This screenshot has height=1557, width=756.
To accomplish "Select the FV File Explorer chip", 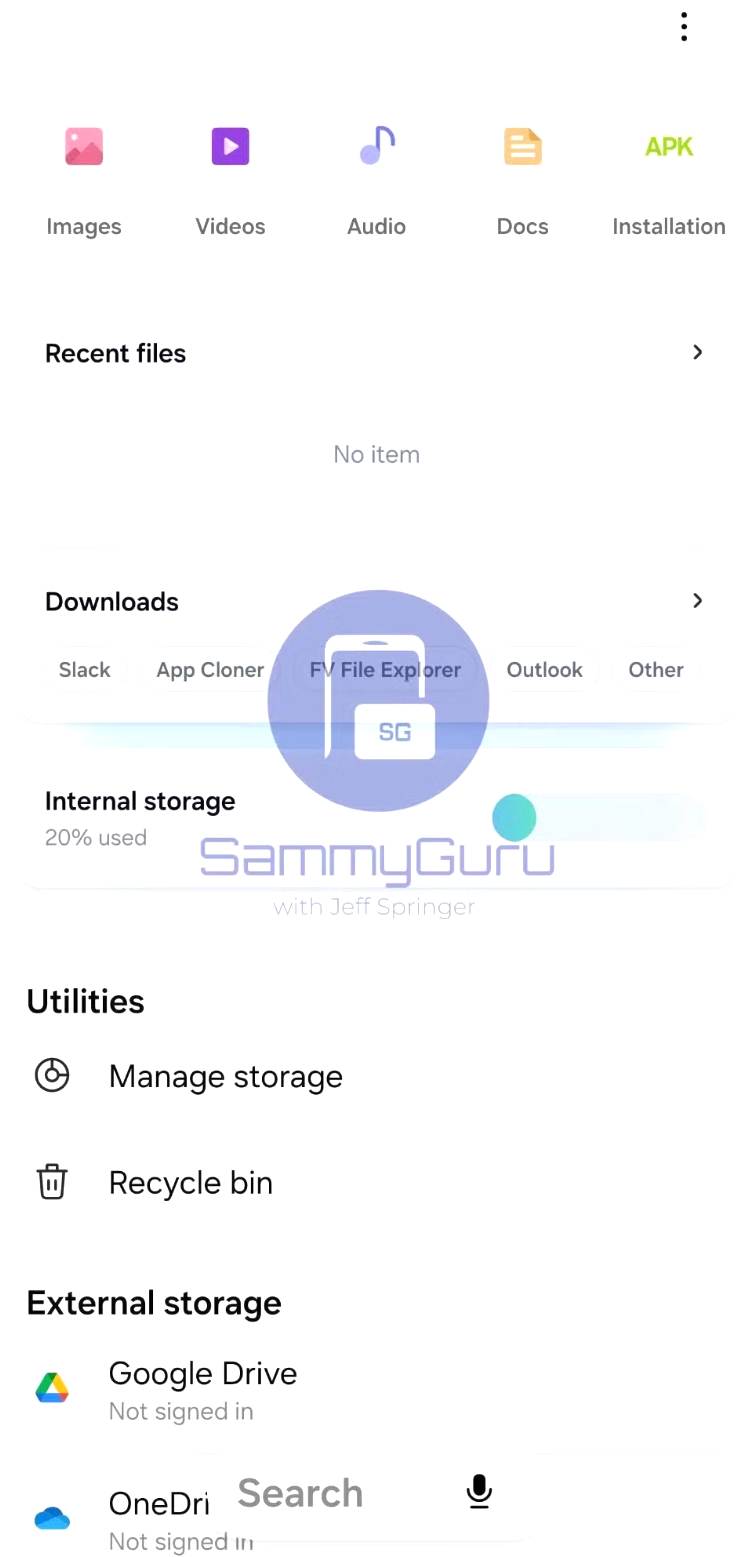I will tap(386, 670).
